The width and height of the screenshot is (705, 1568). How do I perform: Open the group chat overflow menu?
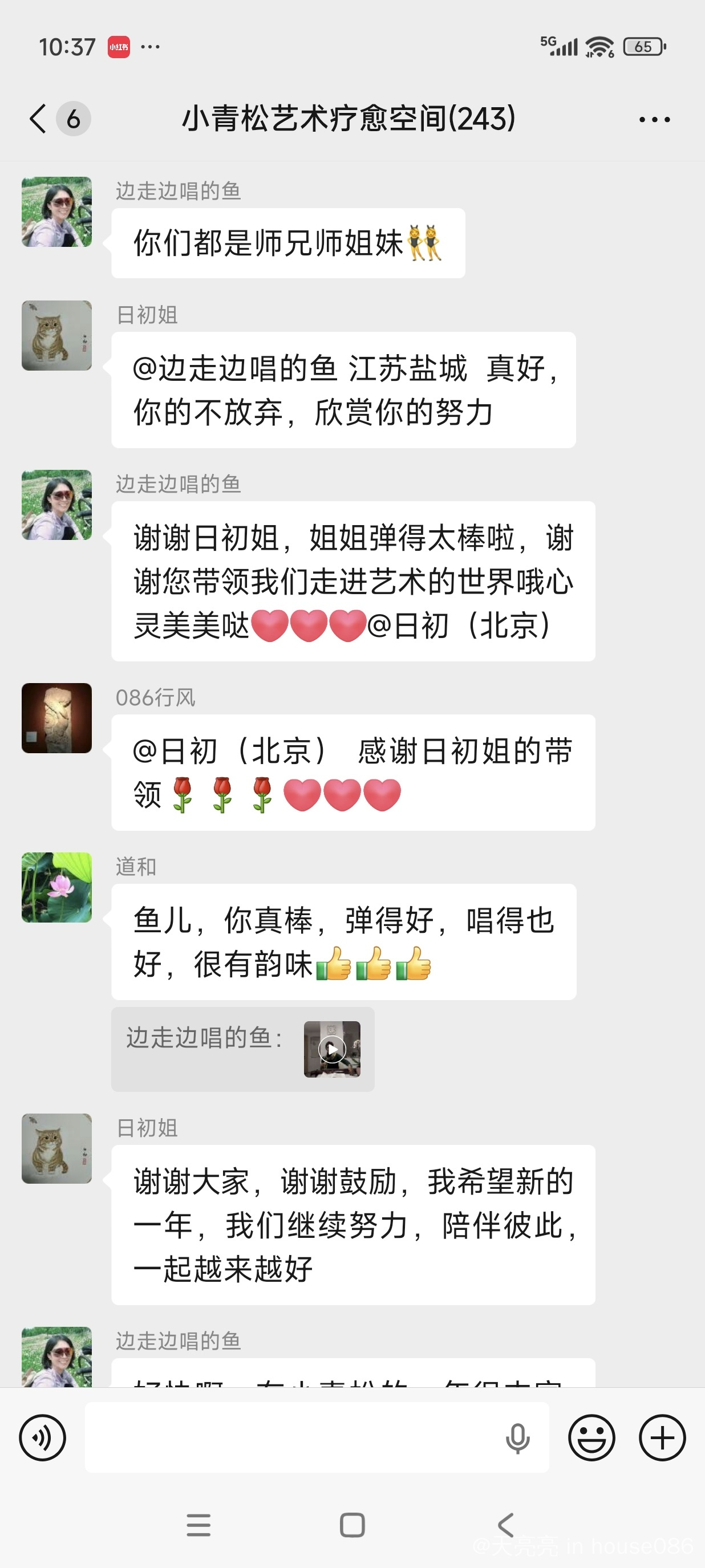click(654, 119)
